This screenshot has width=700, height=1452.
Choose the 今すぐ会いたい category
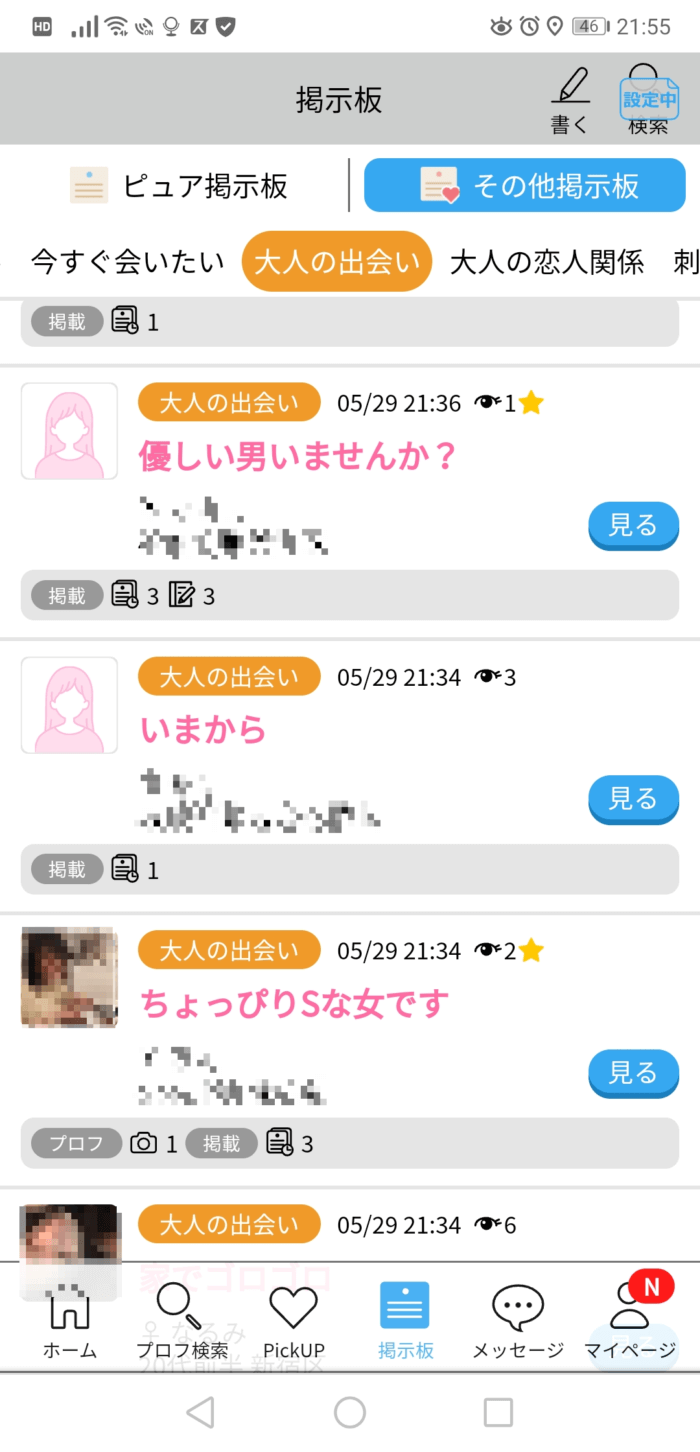tap(128, 262)
